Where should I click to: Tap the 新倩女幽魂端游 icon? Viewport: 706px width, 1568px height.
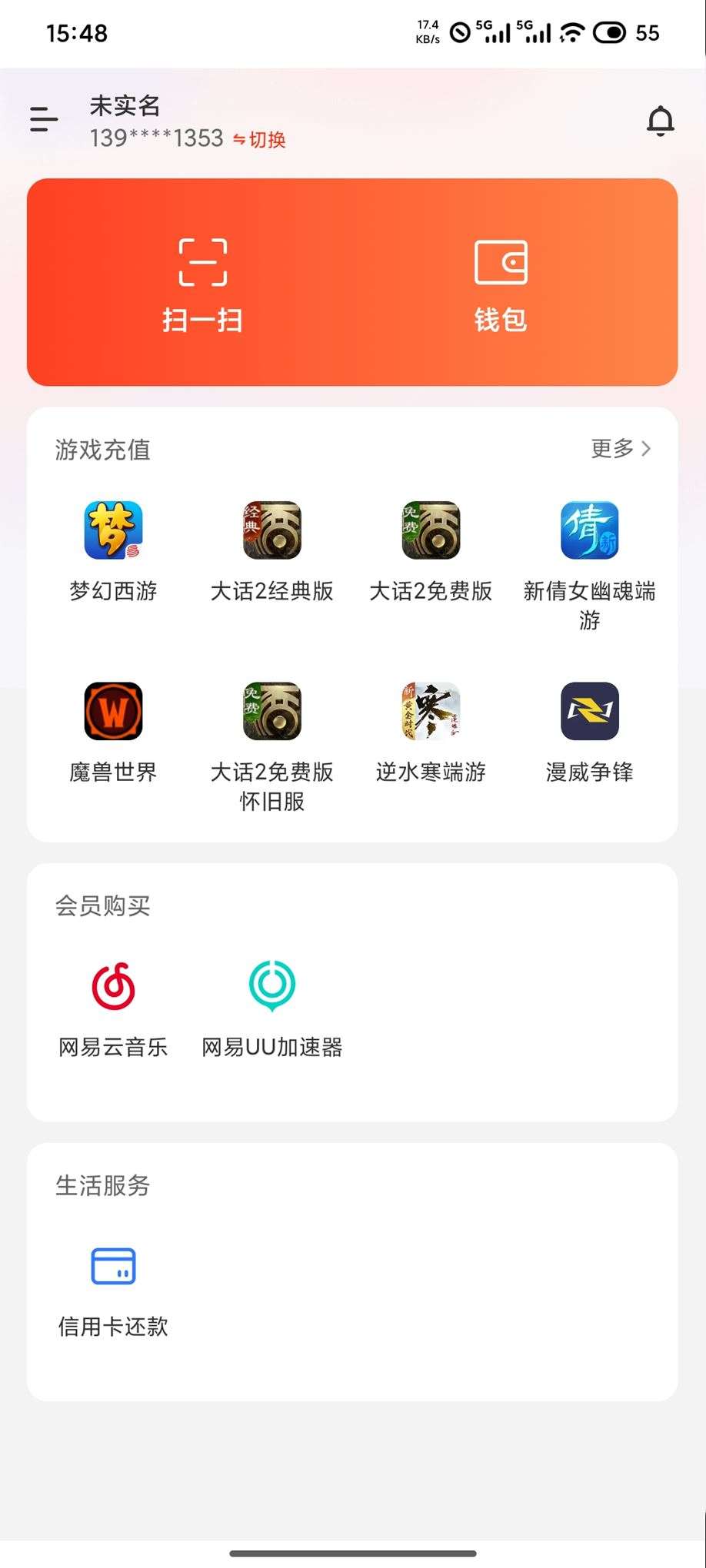(x=589, y=530)
